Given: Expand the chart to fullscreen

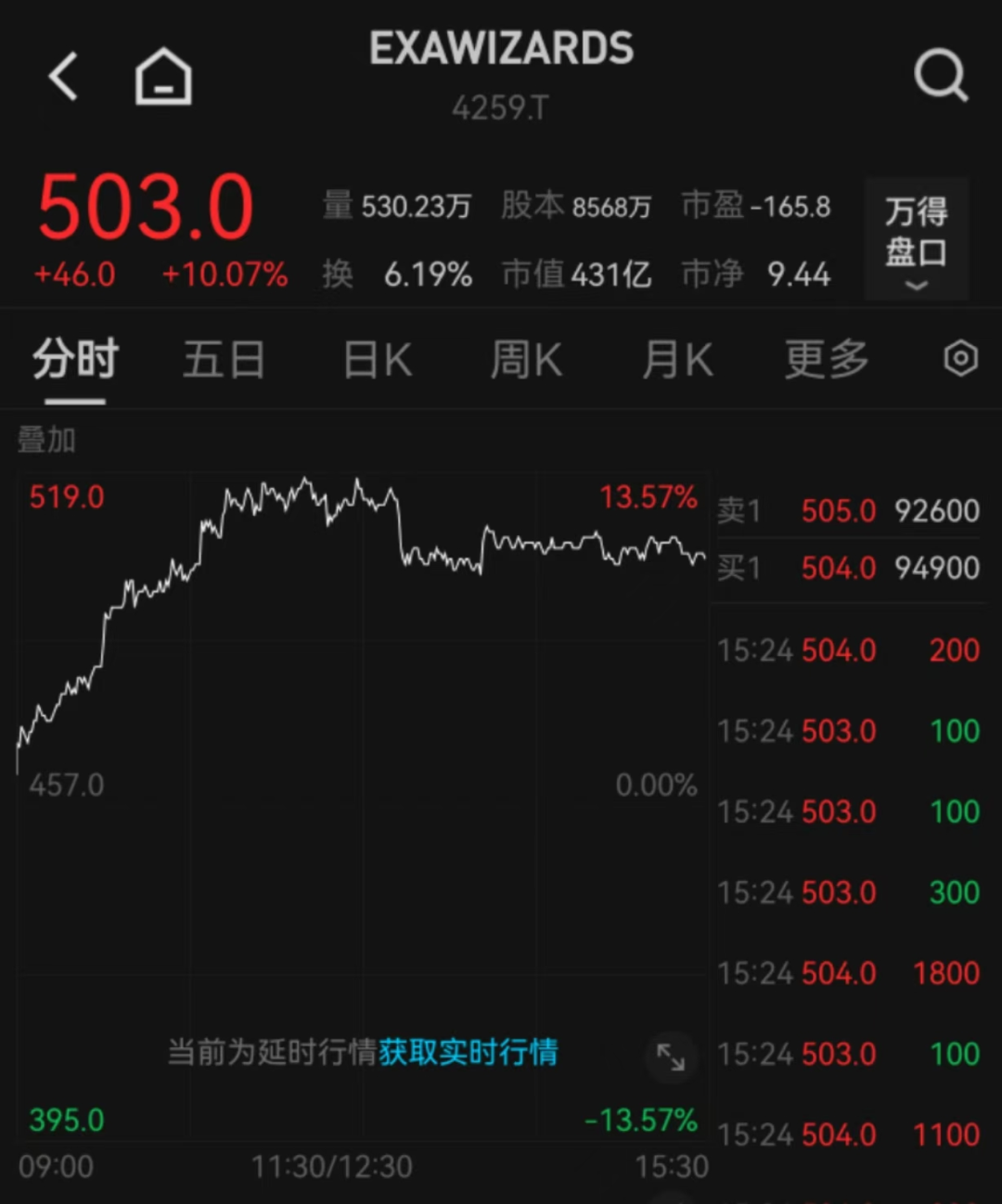Looking at the screenshot, I should pyautogui.click(x=671, y=1057).
